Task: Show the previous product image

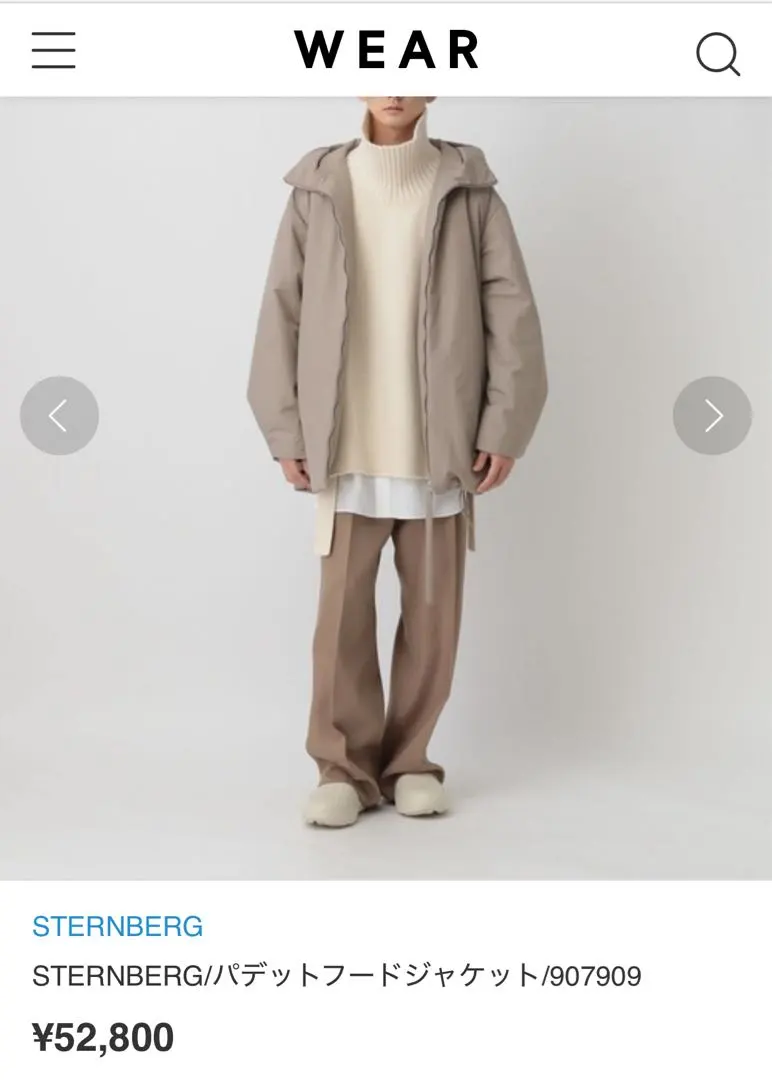Action: pos(59,415)
